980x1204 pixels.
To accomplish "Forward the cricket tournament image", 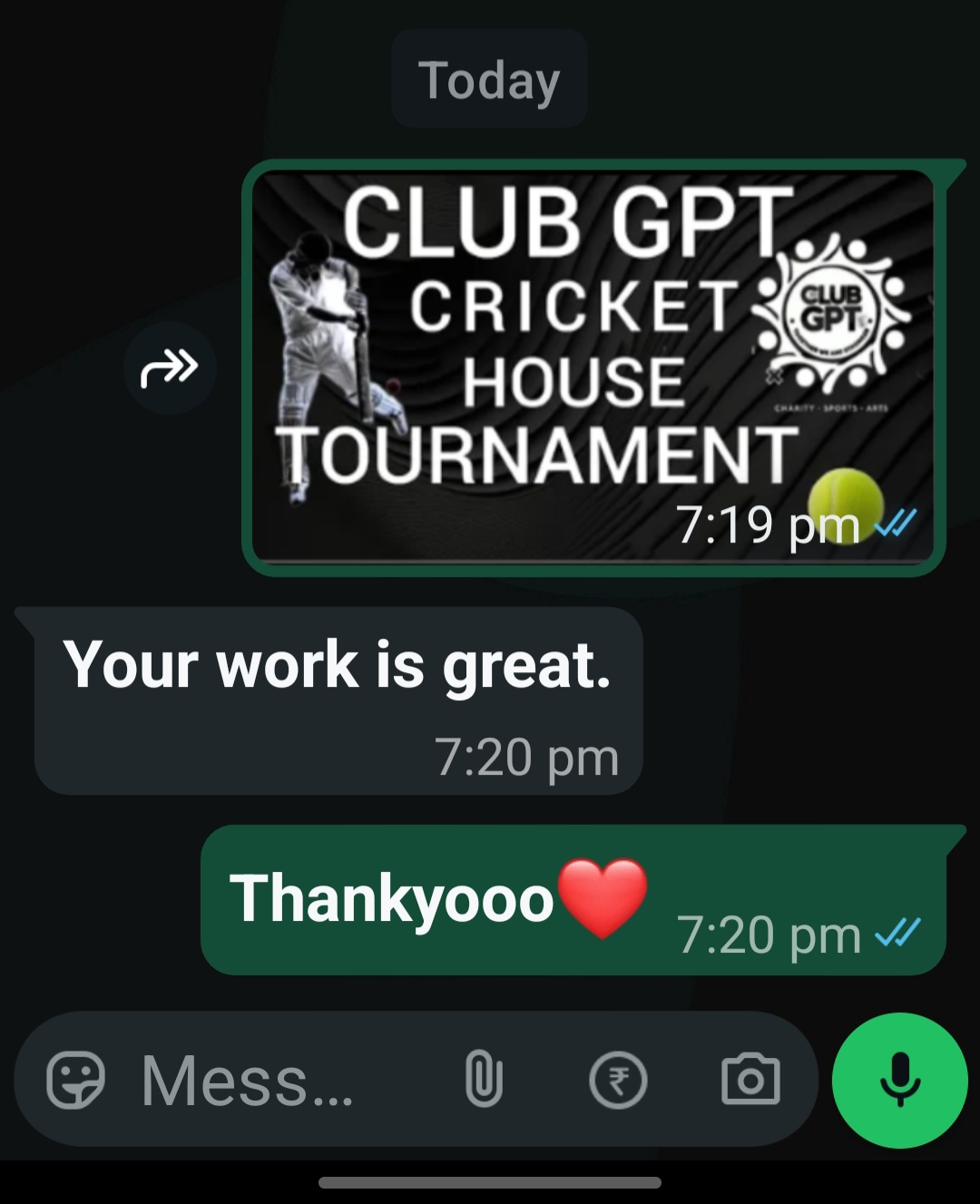I will click(x=170, y=367).
